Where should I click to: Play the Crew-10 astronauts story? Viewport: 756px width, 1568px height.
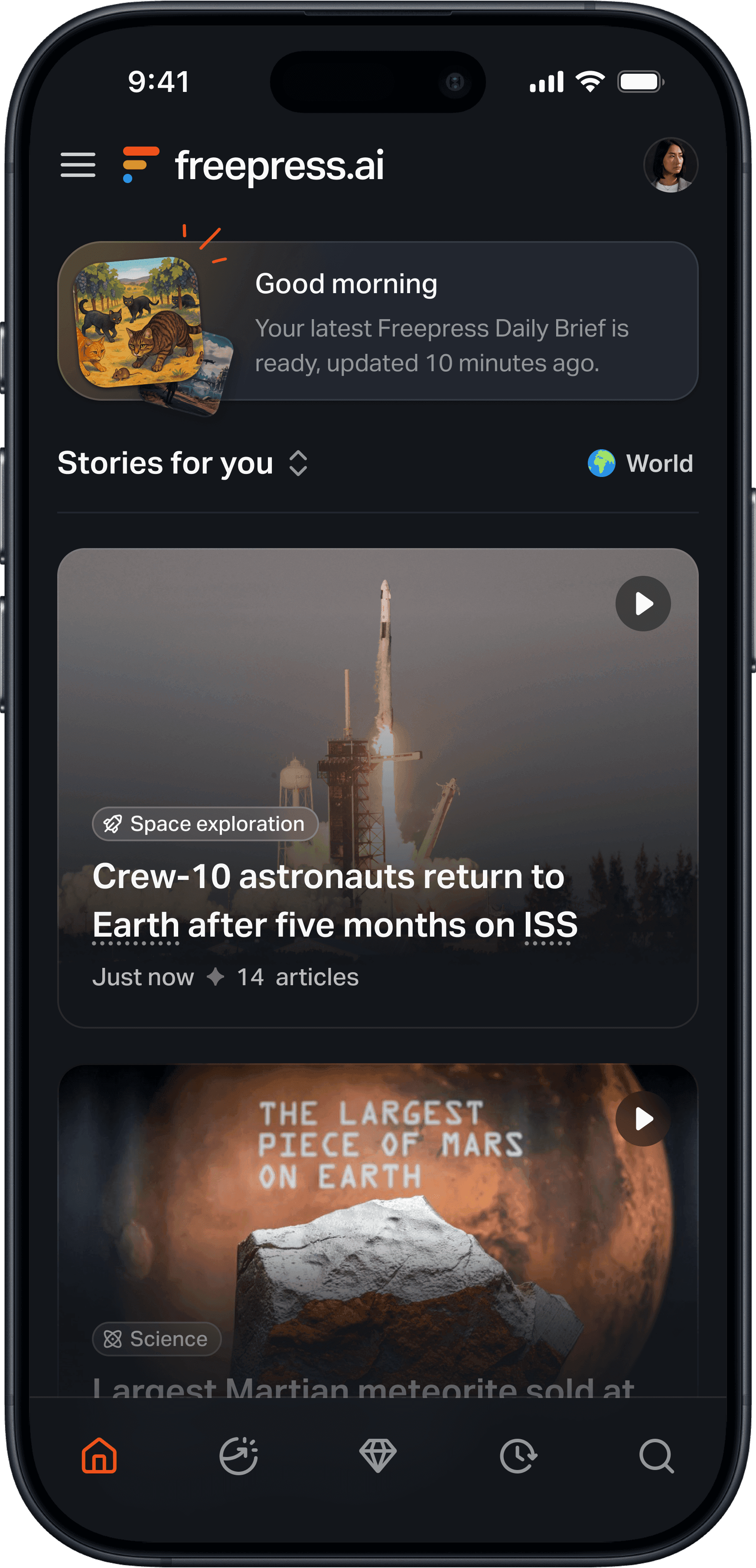click(x=643, y=604)
